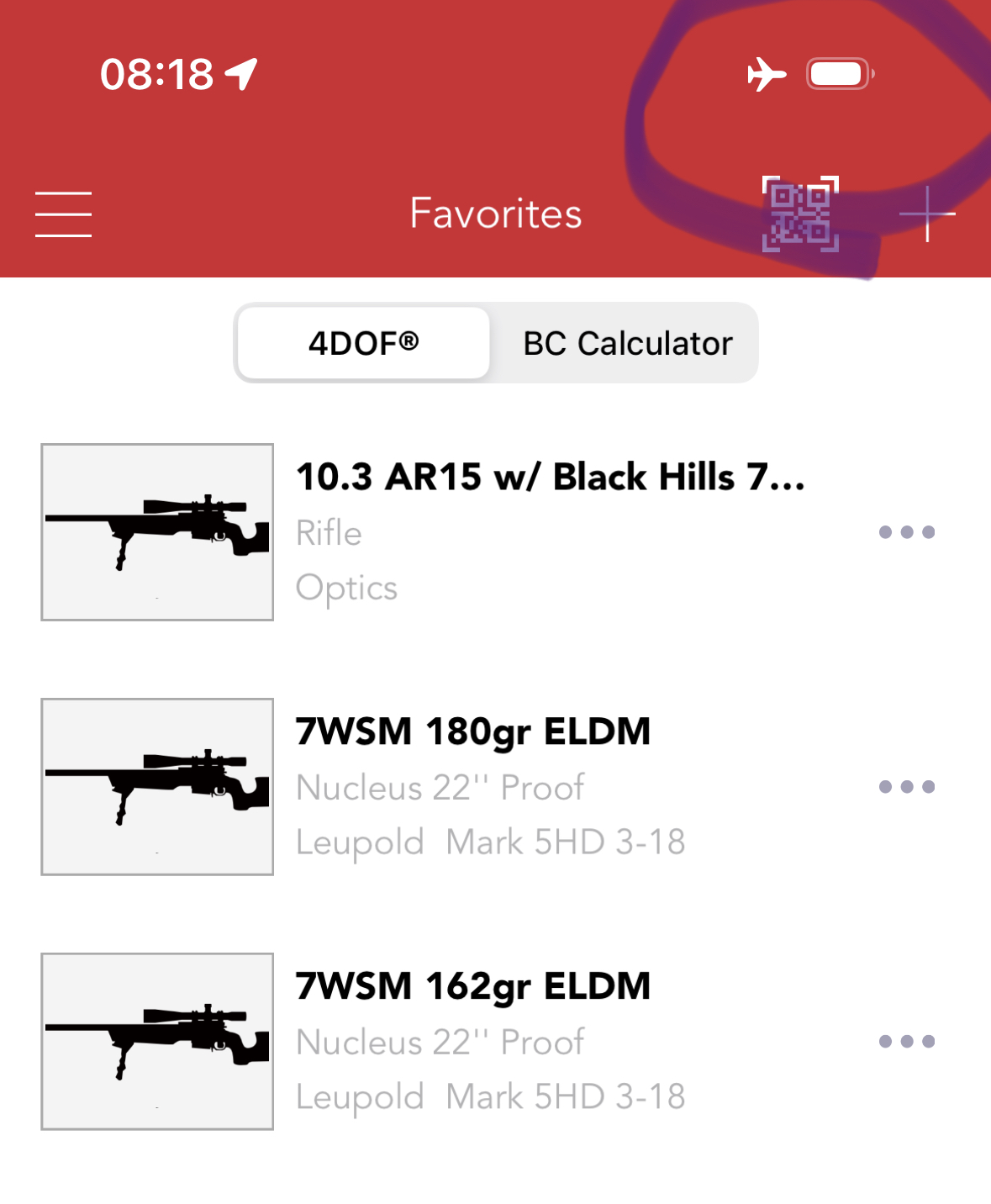Show more options for 10.3 AR15 profile
Screen dimensions: 991x1204
pos(906,532)
